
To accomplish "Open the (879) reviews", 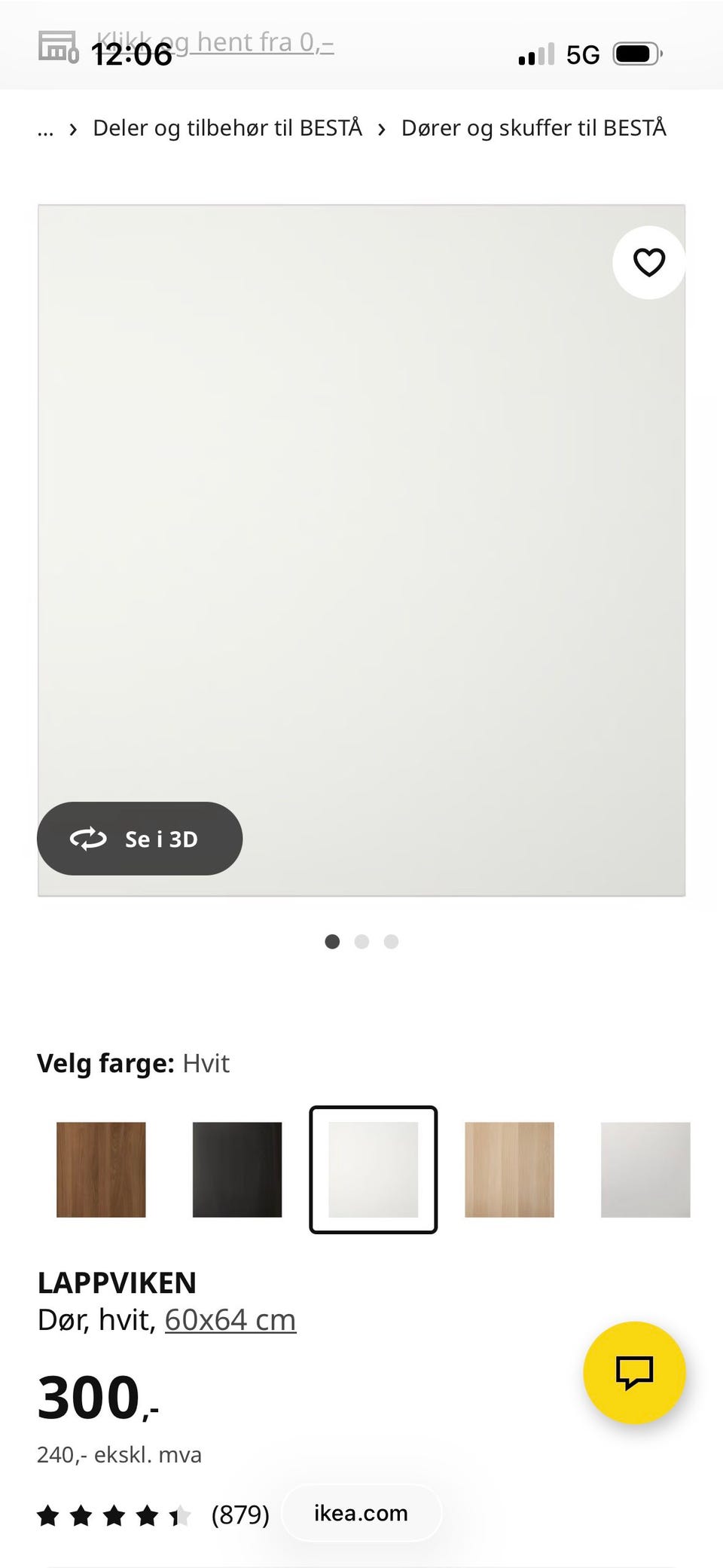I will pyautogui.click(x=240, y=1515).
